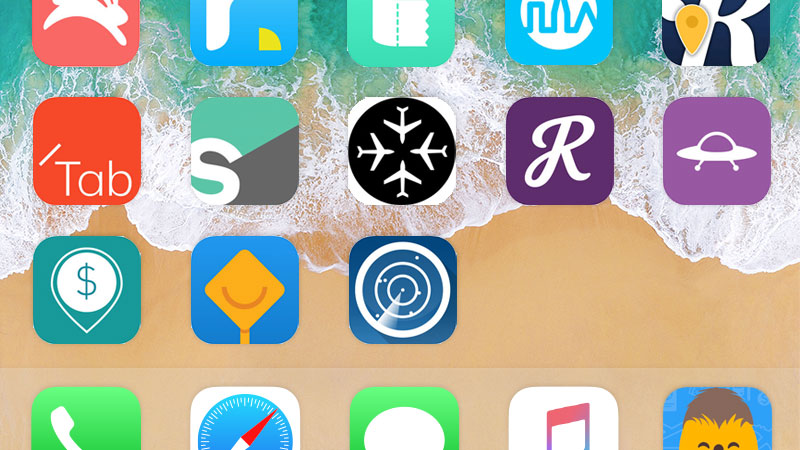800x450 pixels.
Task: Launch the purple UFO app
Action: (717, 151)
